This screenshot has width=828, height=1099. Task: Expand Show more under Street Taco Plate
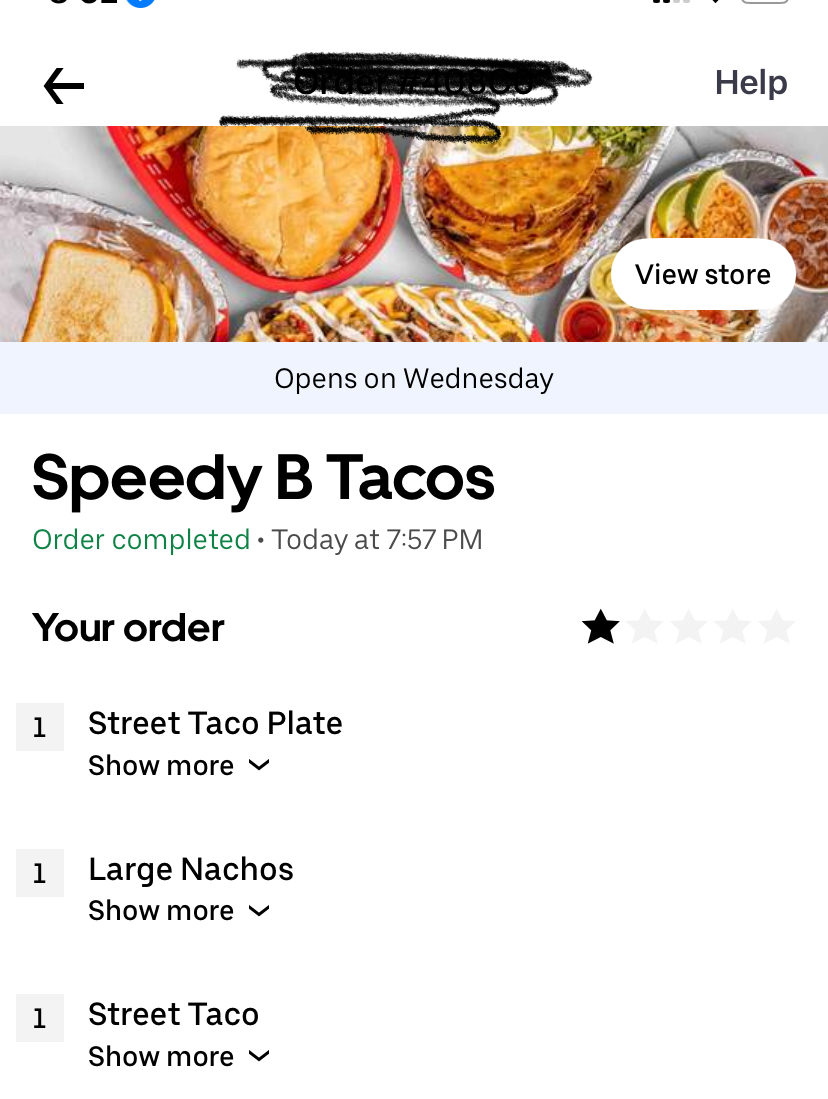click(x=178, y=766)
